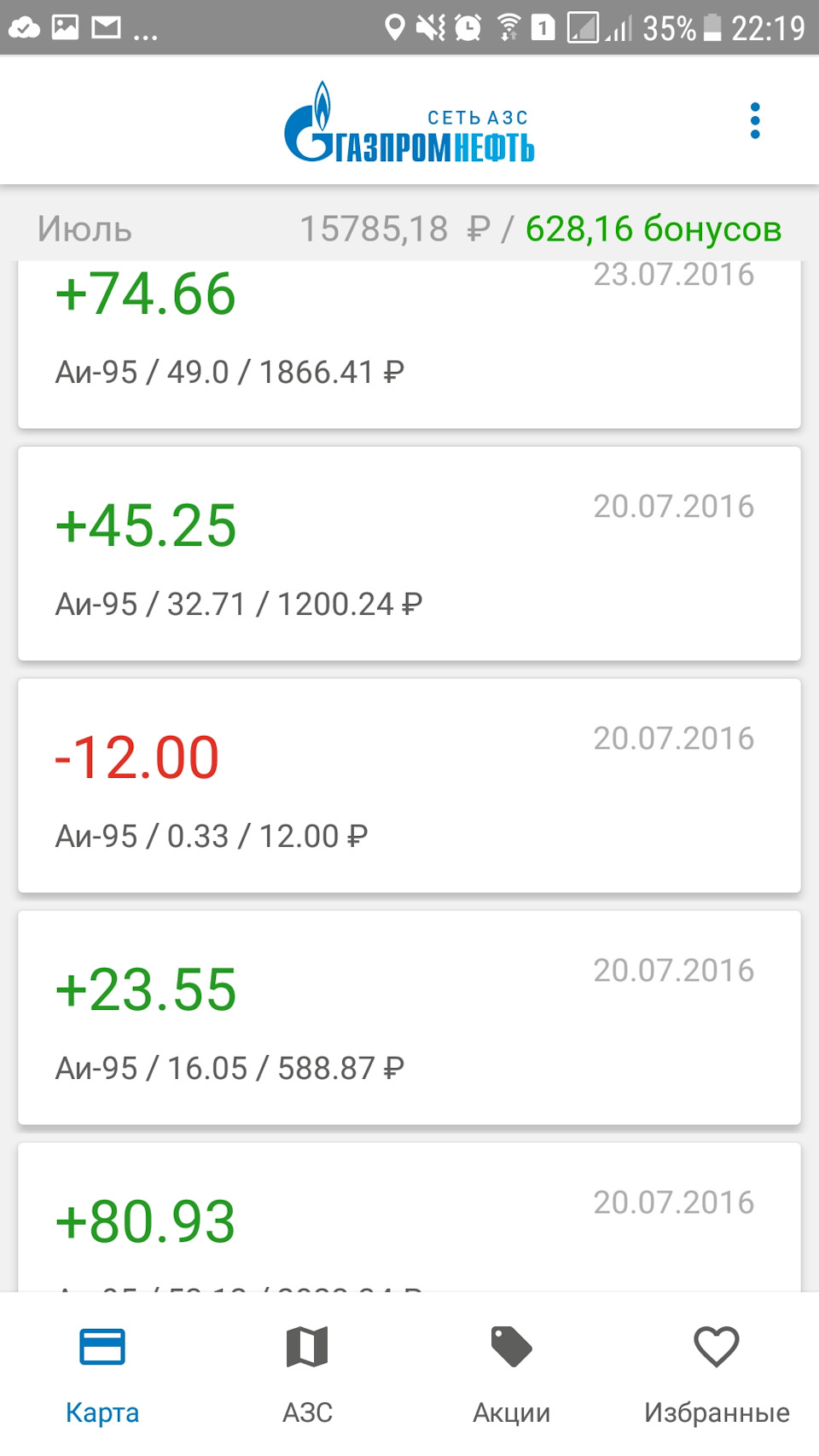Open the three-dot overflow menu

tap(755, 121)
